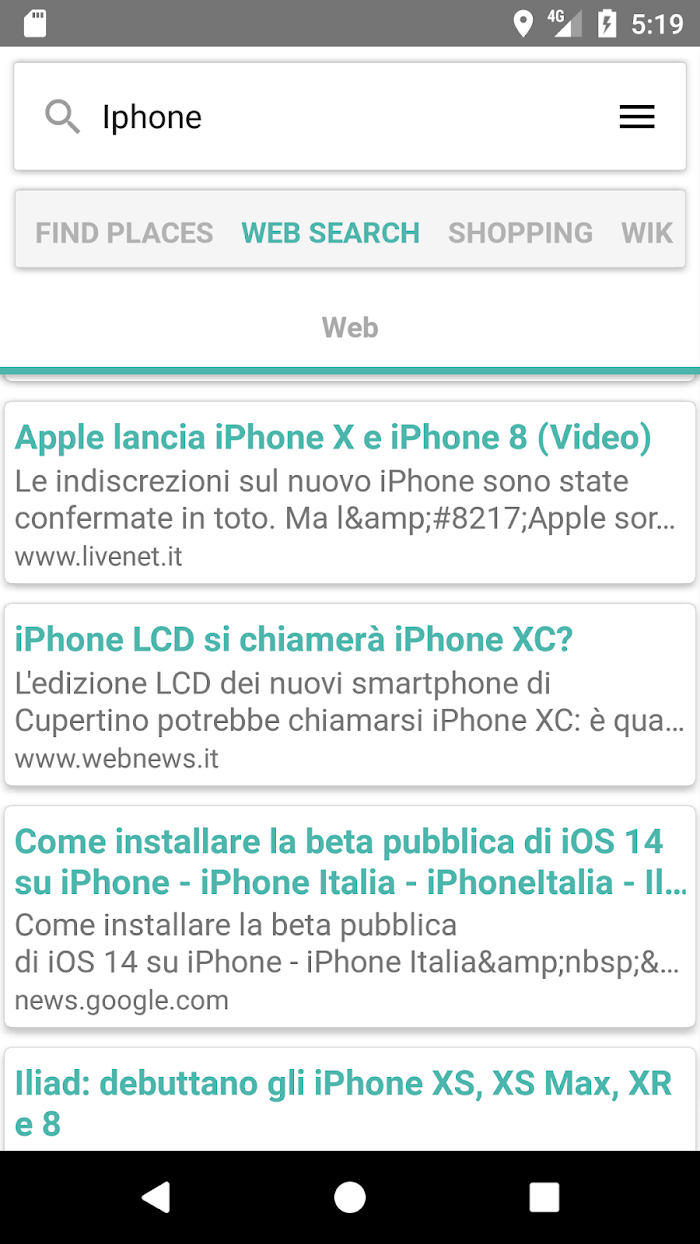Go back with the system back button
700x1244 pixels.
(x=155, y=1197)
